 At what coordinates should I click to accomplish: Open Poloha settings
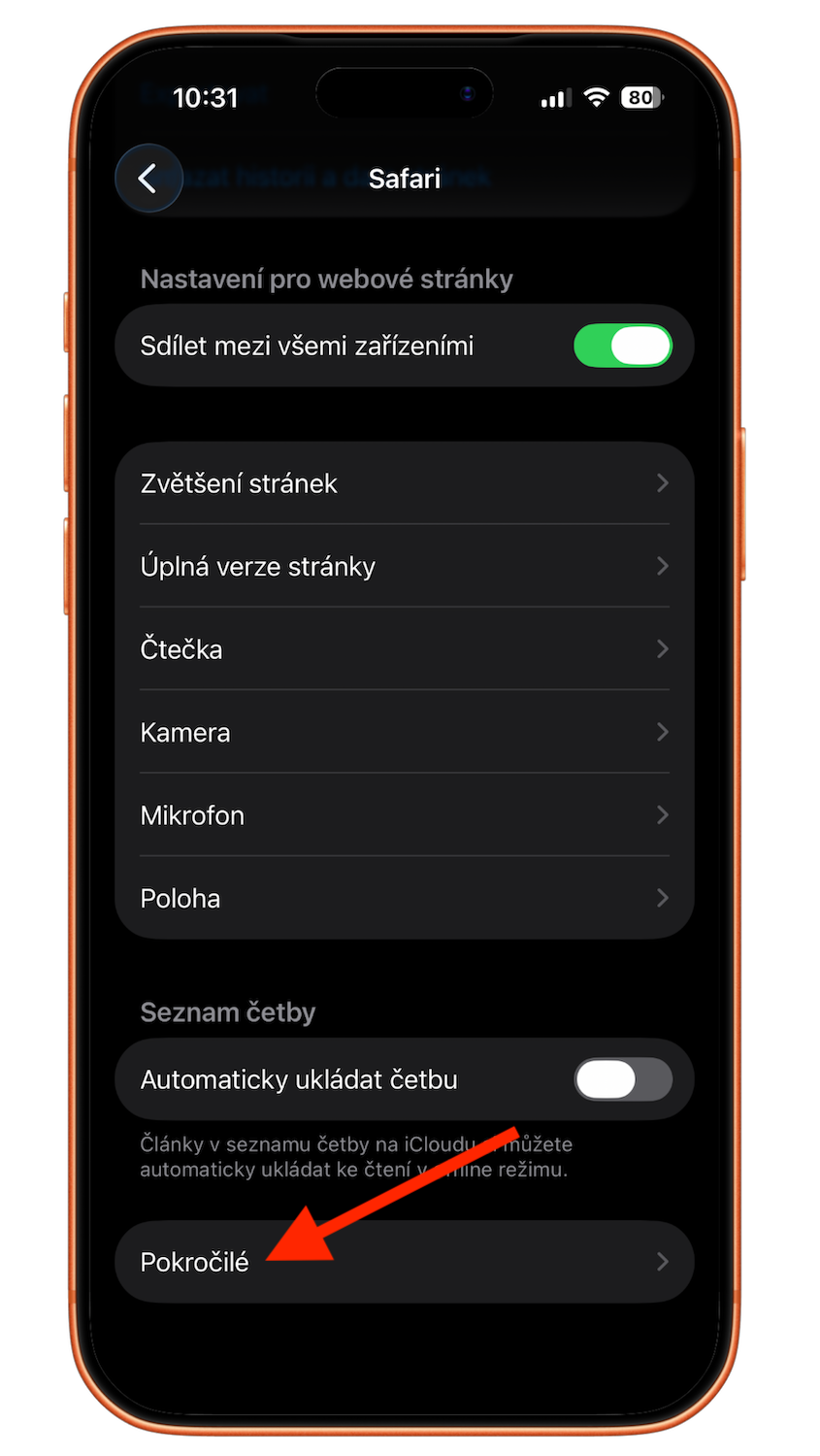(404, 899)
